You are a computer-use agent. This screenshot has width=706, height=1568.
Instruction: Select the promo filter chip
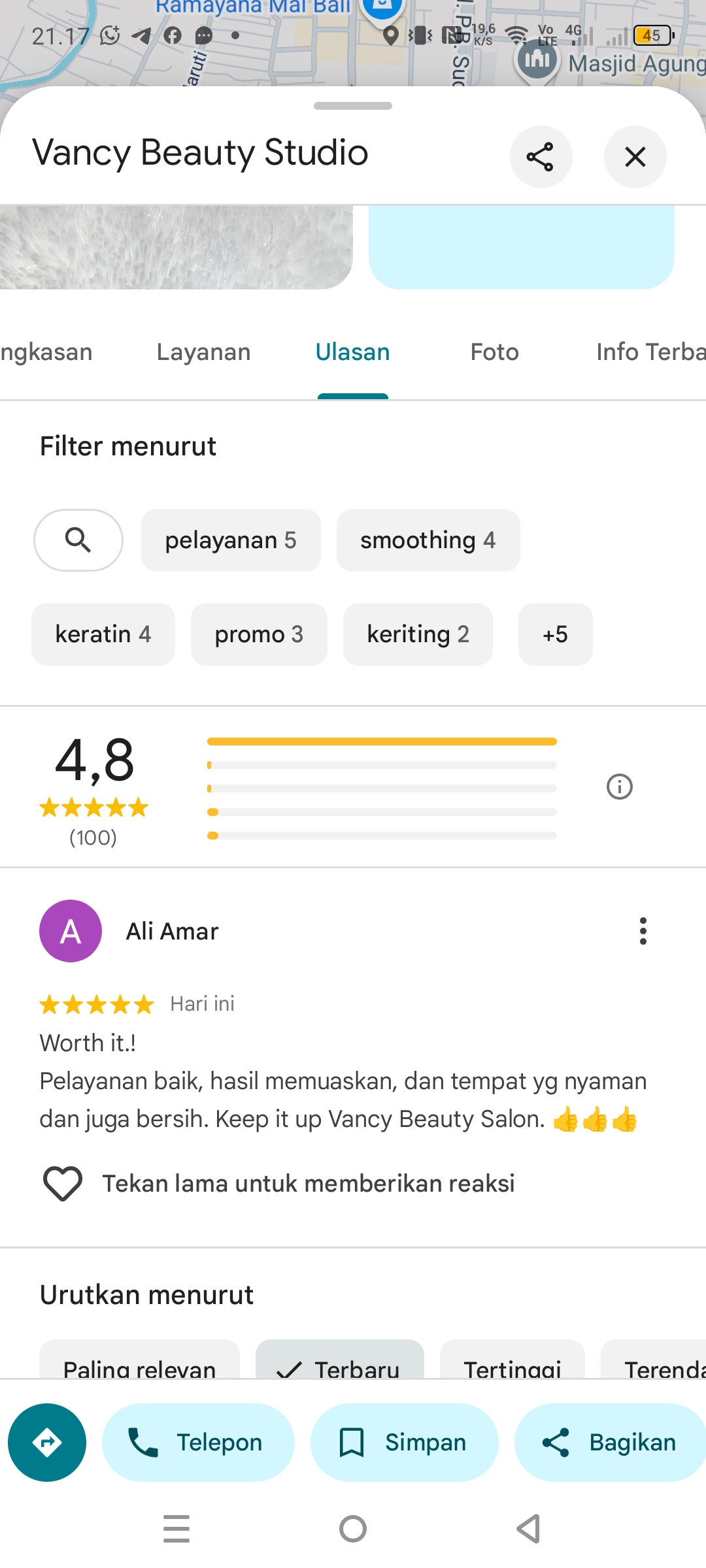pyautogui.click(x=259, y=634)
